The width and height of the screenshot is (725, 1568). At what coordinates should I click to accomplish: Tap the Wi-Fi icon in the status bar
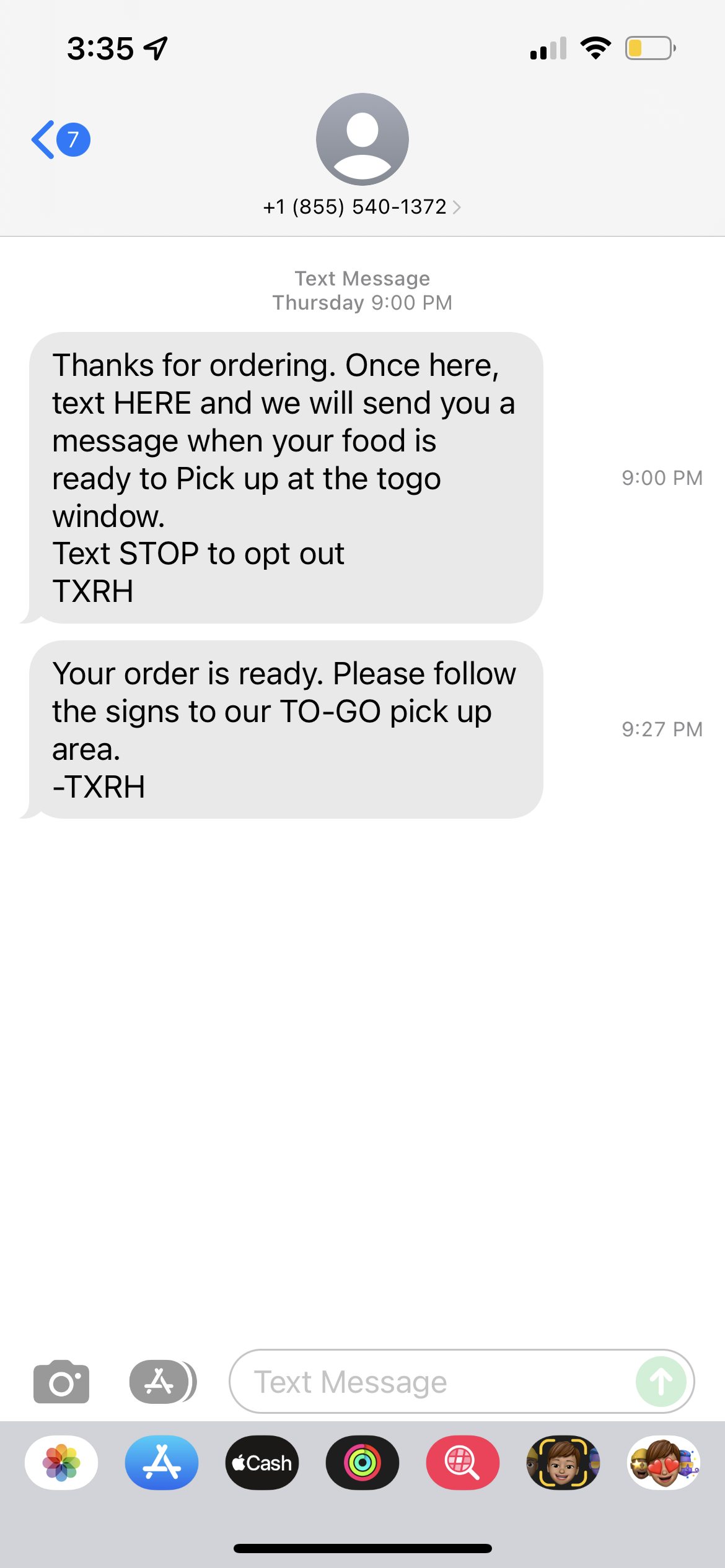coord(596,48)
